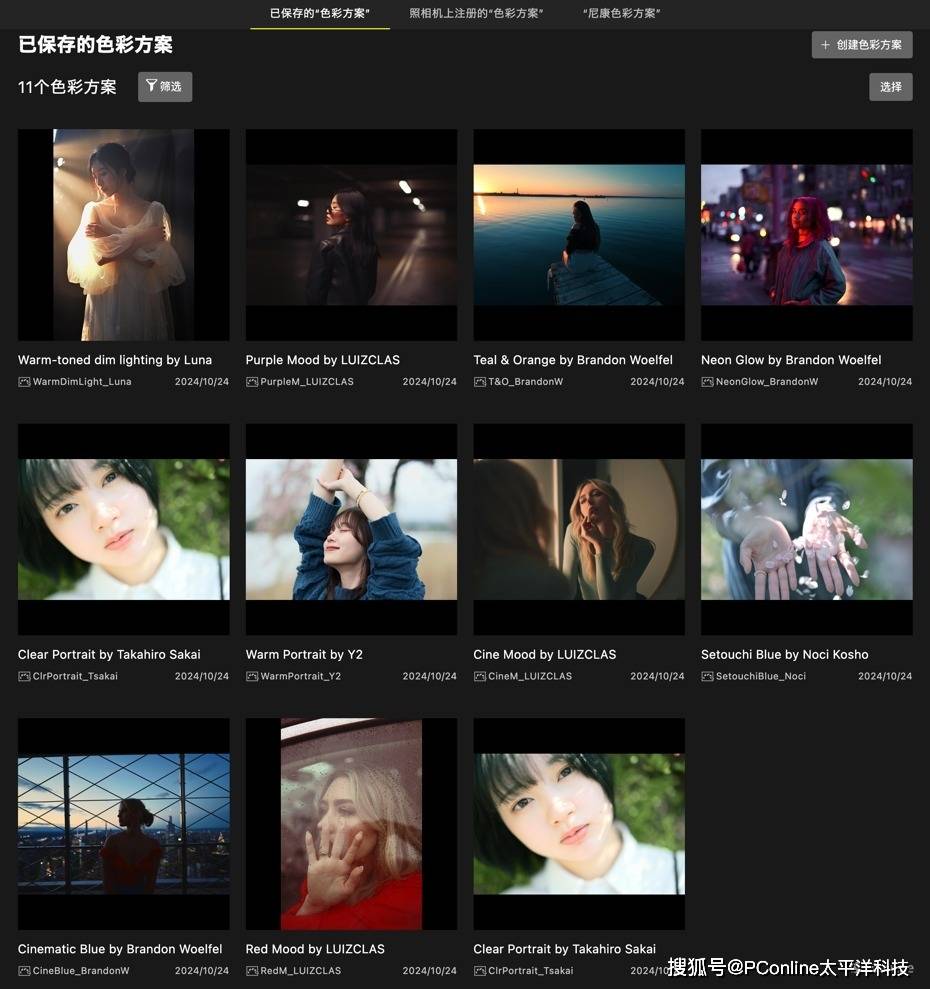The image size is (930, 989).
Task: Open Warm-toned dim lighting by Luna
Action: 124,235
